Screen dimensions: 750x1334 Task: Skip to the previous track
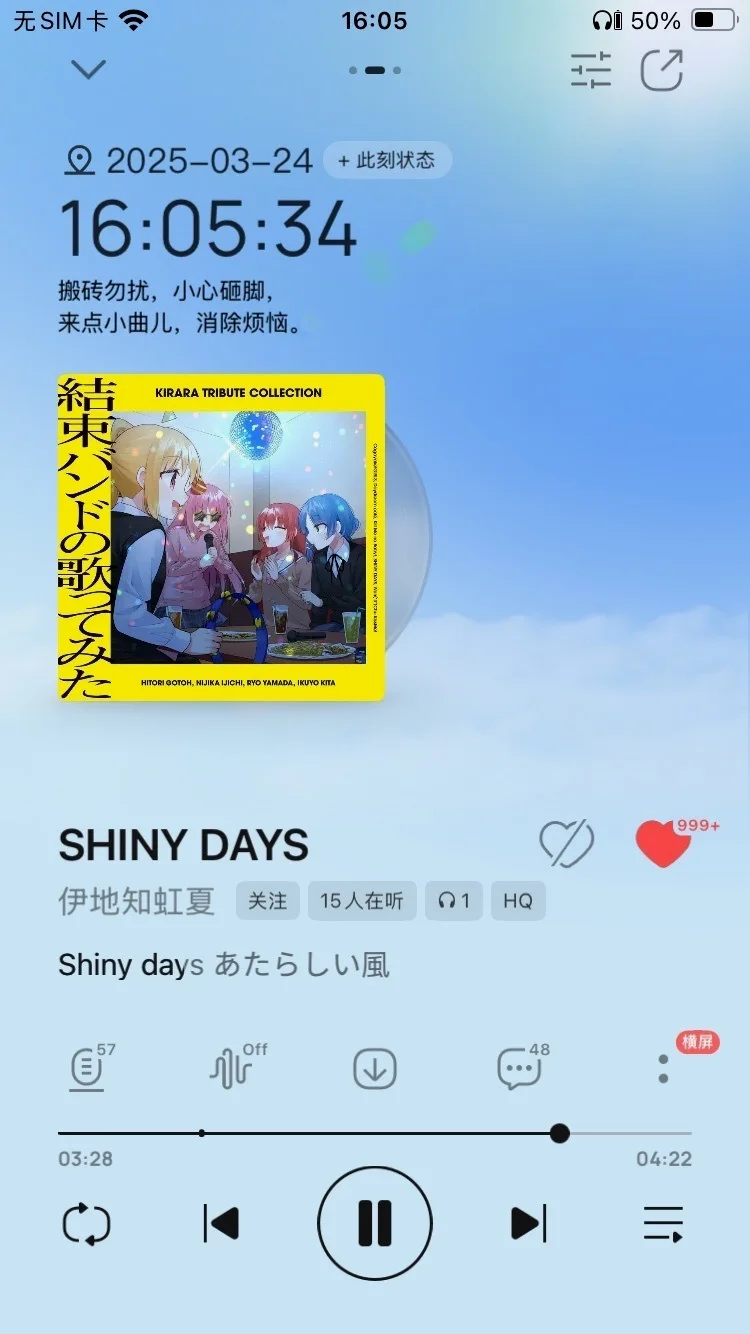(221, 1224)
